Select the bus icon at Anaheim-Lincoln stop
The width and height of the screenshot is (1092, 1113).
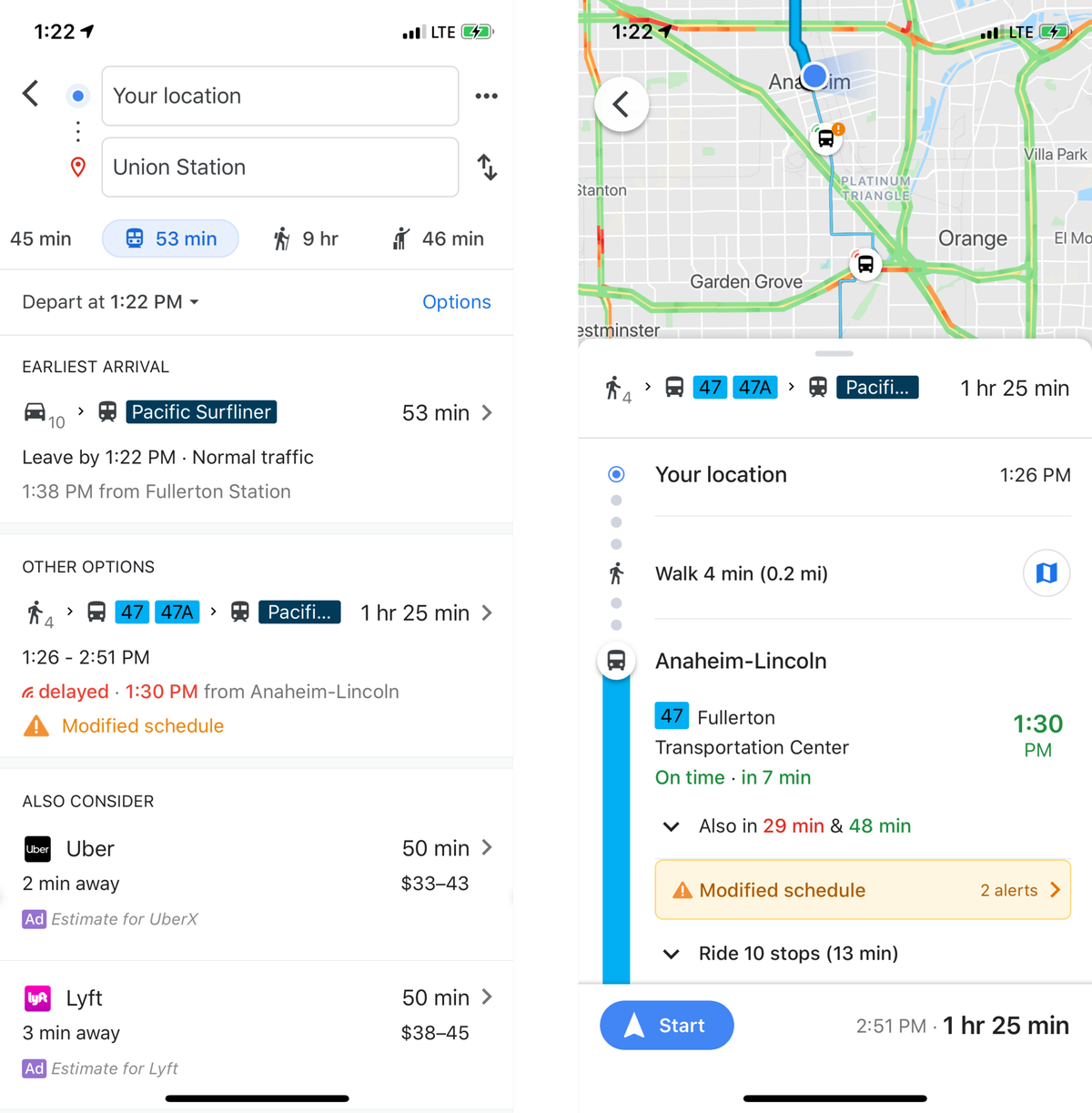[616, 661]
